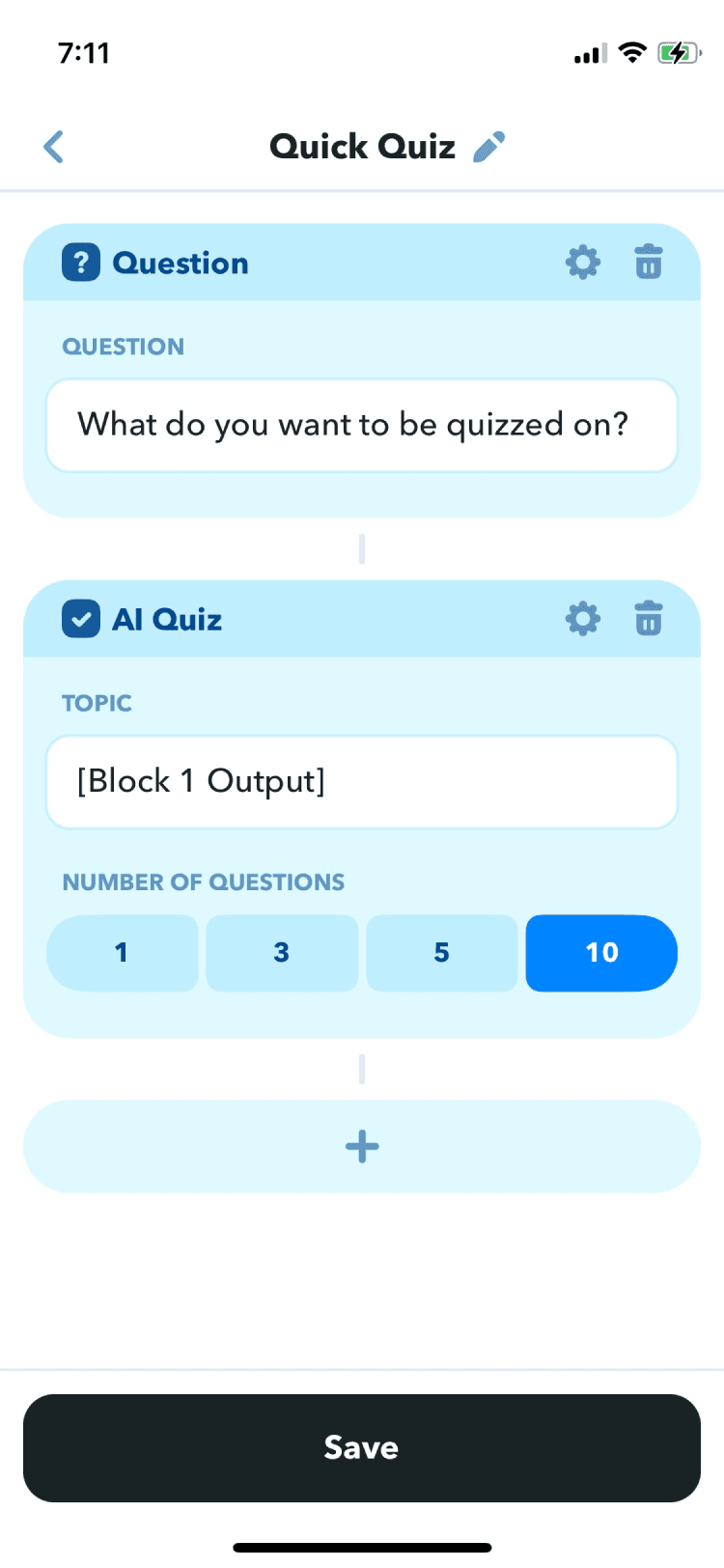
Task: Open settings for the AI Quiz block
Action: coord(582,619)
